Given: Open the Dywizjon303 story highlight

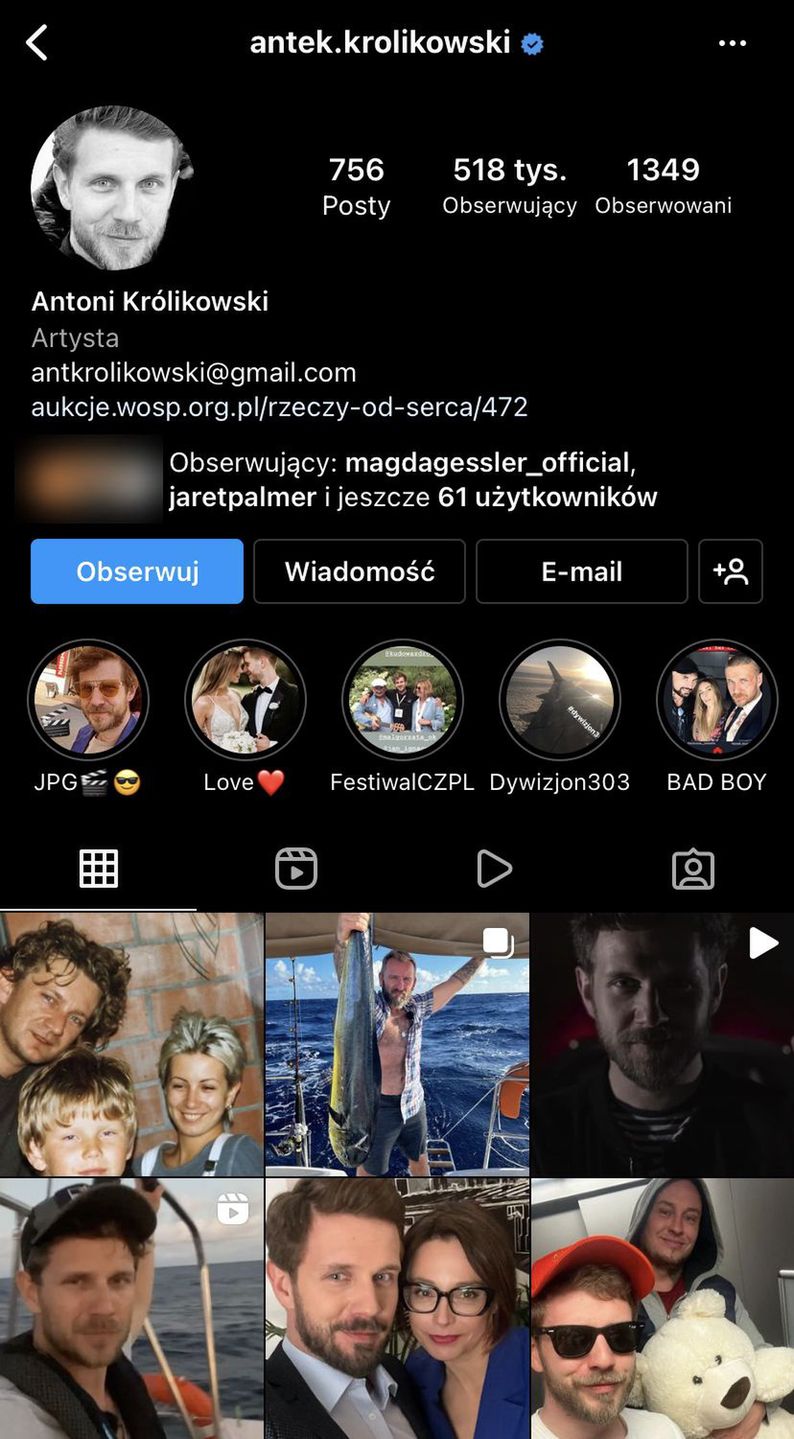Looking at the screenshot, I should point(559,700).
